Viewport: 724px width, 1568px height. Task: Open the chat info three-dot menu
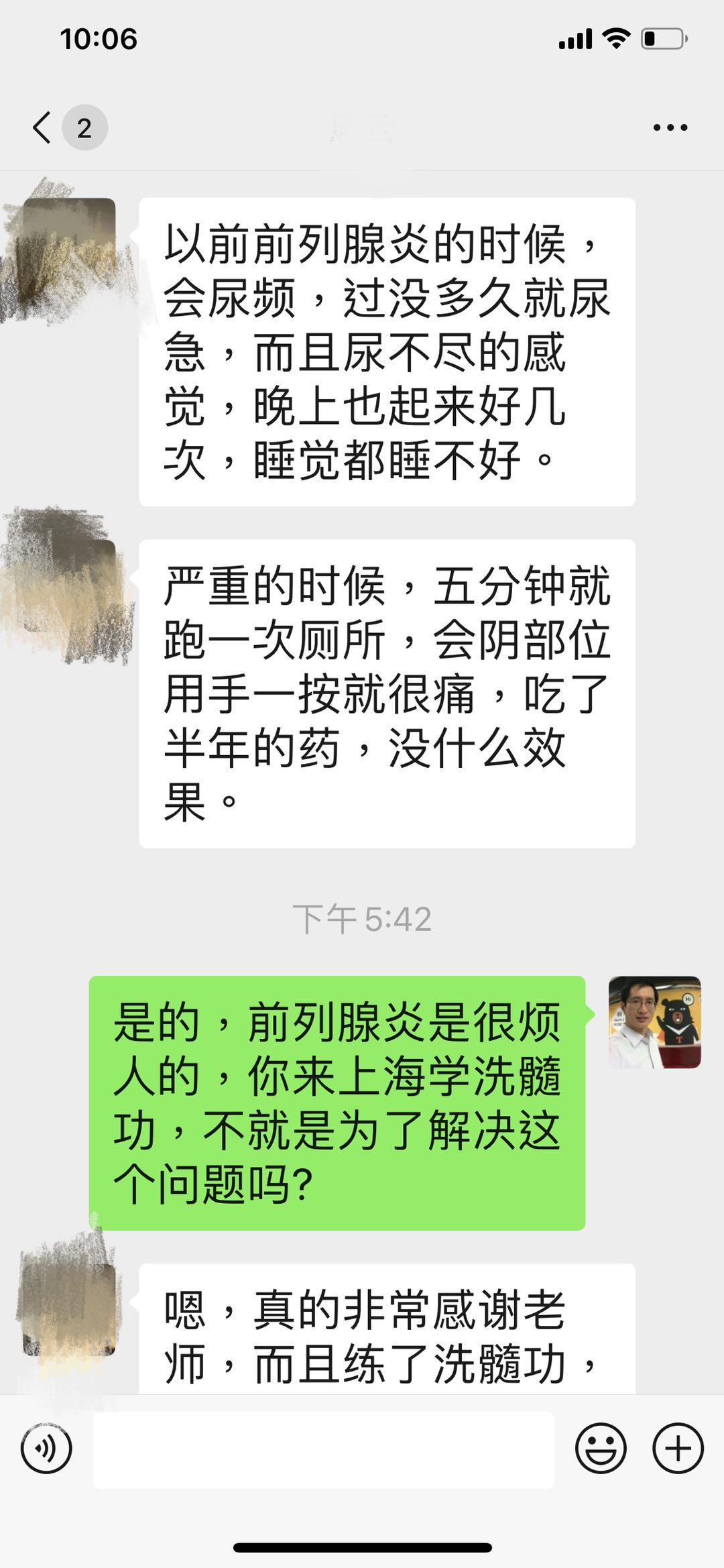pyautogui.click(x=670, y=127)
